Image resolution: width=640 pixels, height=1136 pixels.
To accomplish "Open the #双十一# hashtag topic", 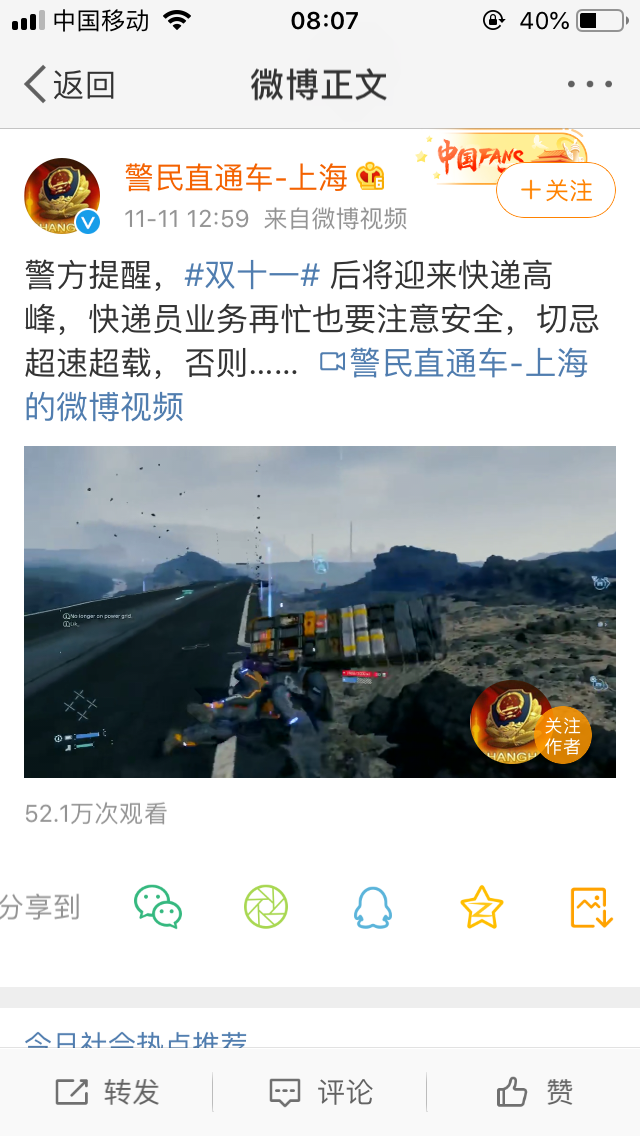I will [252, 276].
